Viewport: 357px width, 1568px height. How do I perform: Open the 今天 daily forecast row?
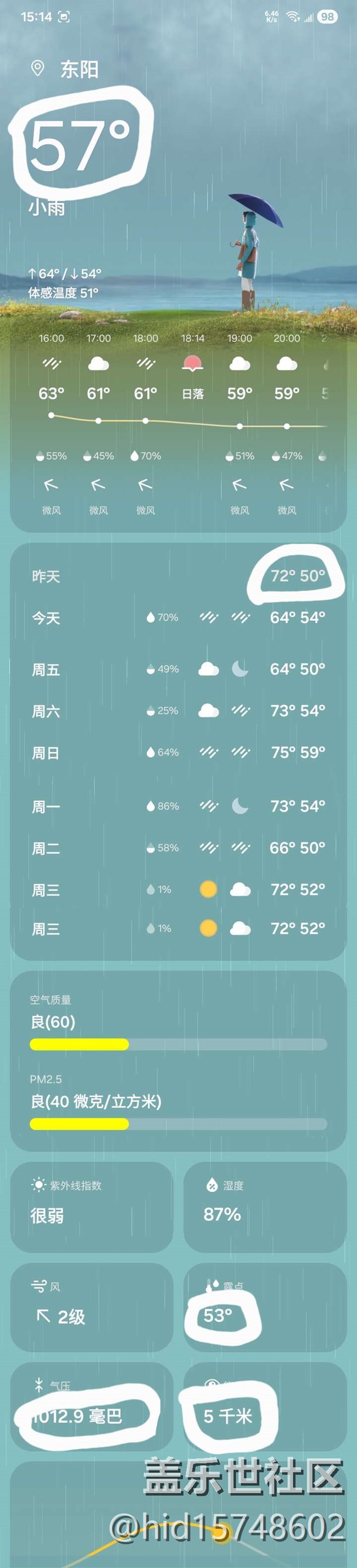[178, 618]
